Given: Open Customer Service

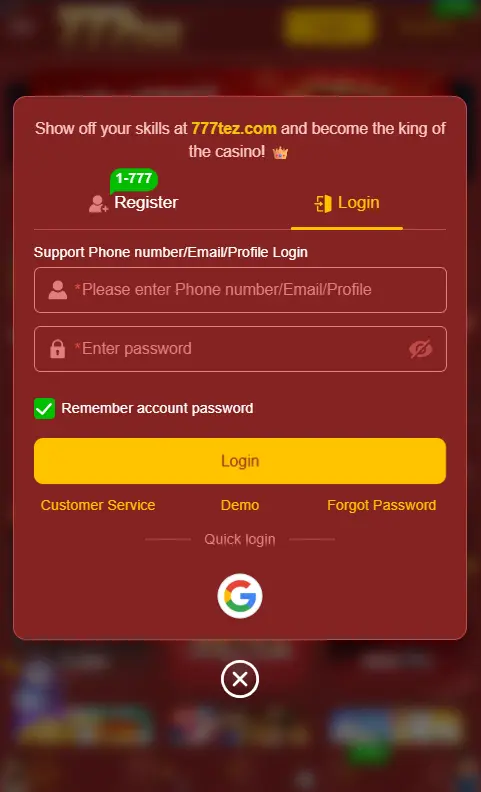Looking at the screenshot, I should pyautogui.click(x=98, y=505).
